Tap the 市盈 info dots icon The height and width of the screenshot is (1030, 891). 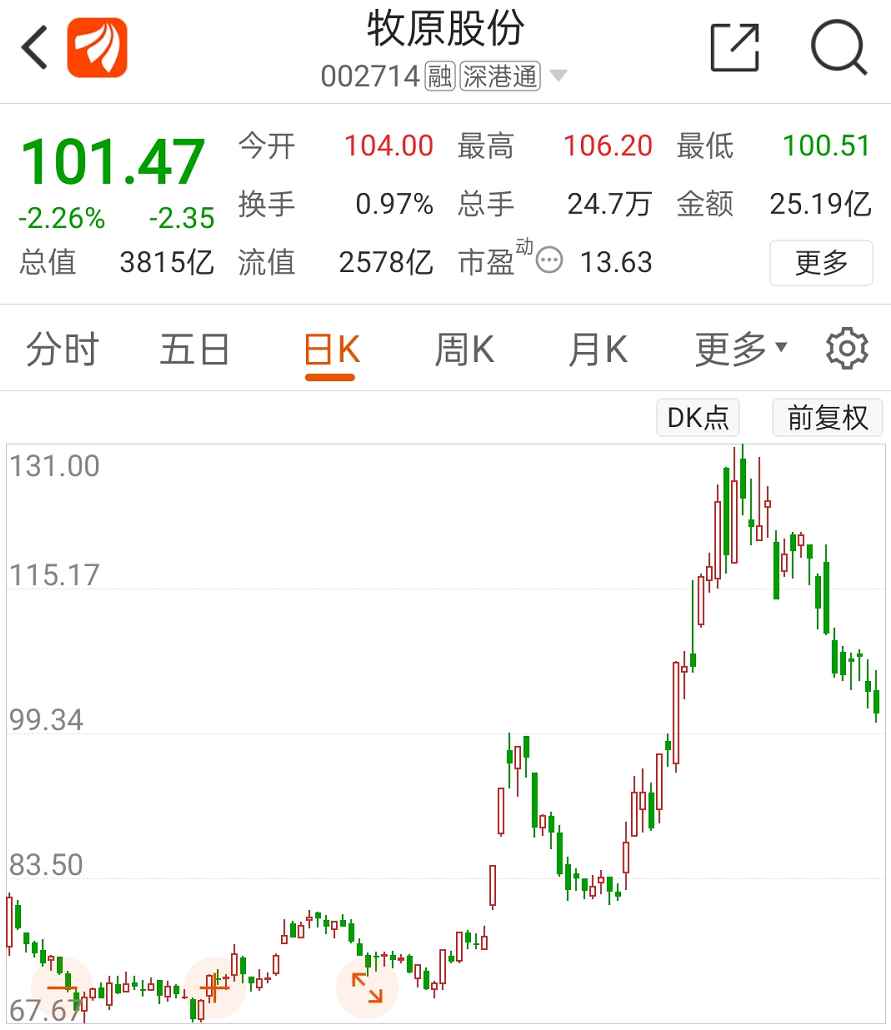tap(549, 262)
